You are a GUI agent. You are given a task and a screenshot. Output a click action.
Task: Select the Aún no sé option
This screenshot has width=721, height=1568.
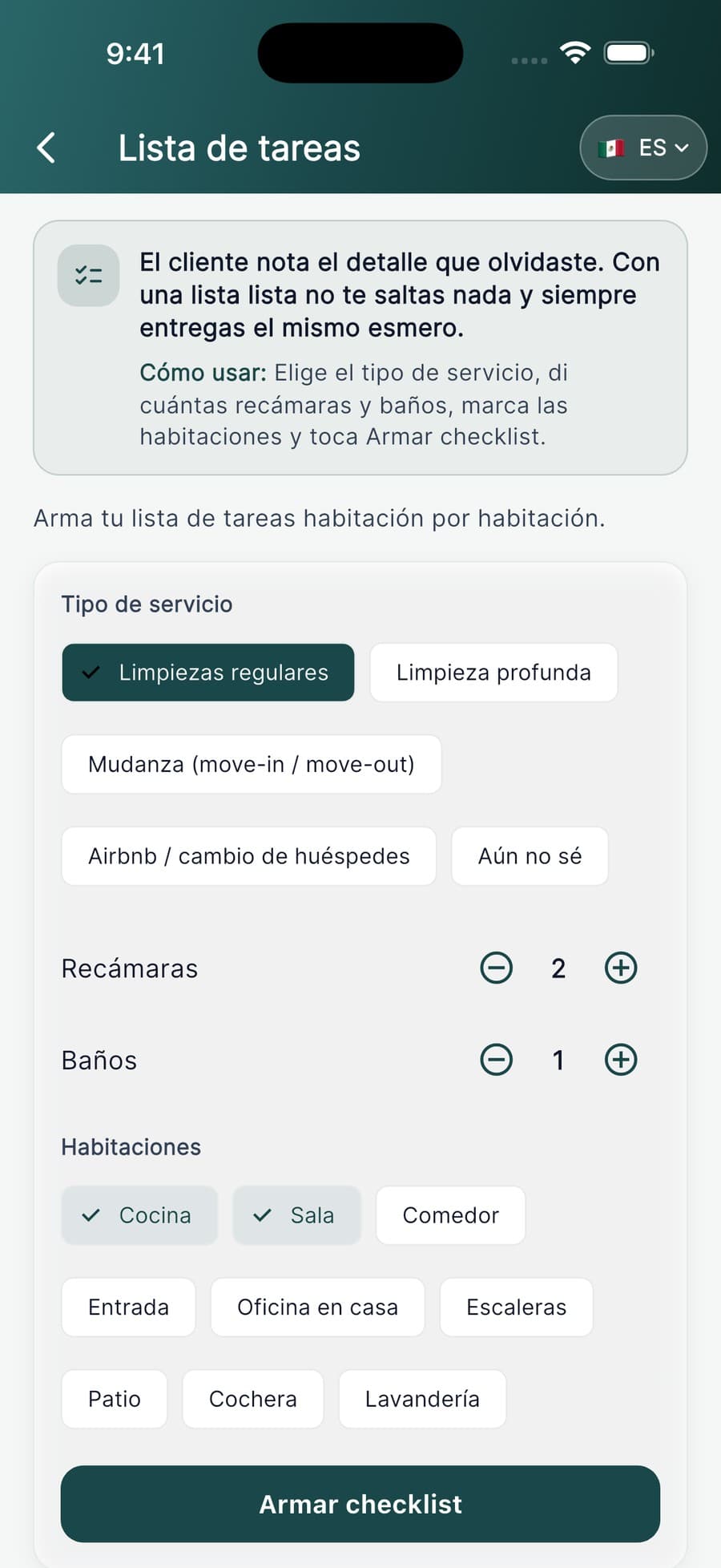tap(530, 856)
